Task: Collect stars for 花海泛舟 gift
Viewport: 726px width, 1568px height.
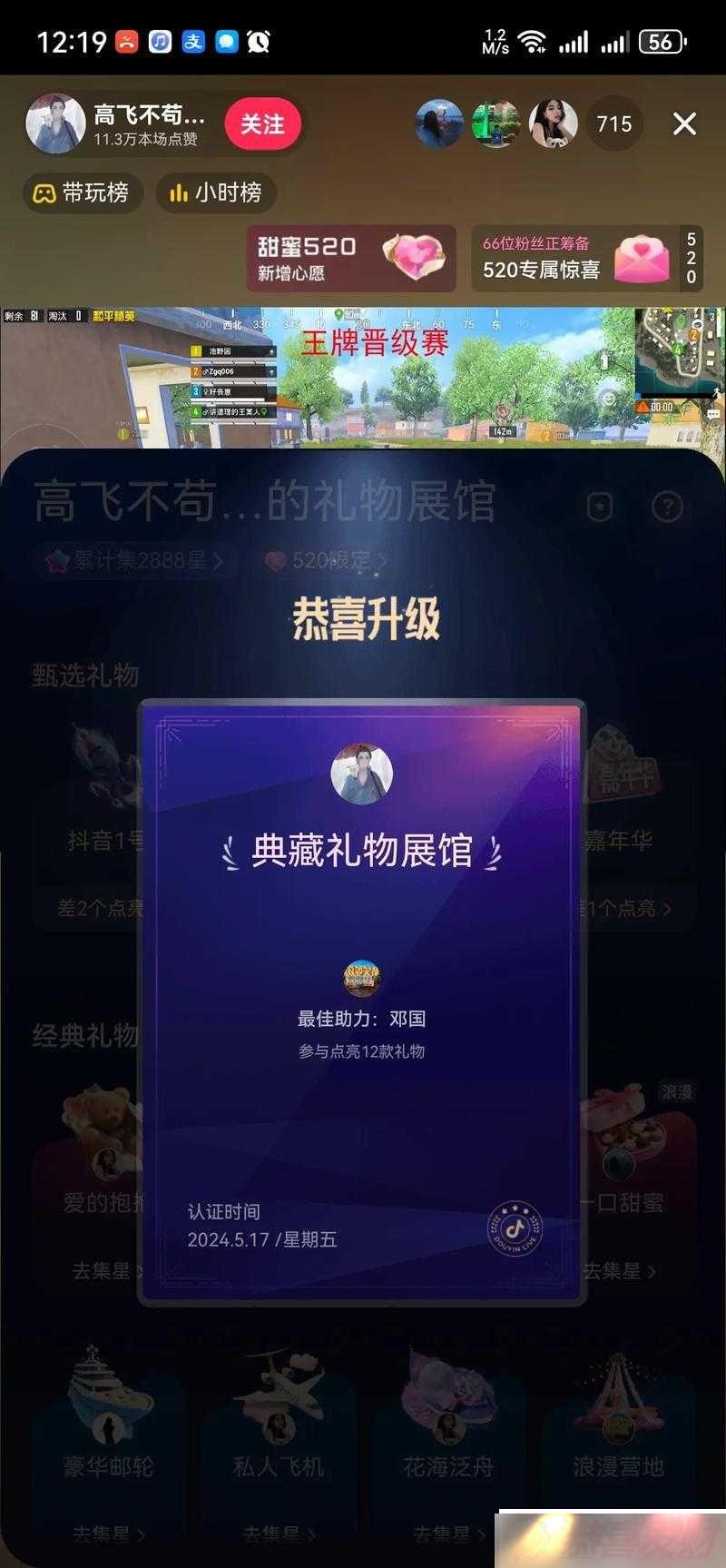Action: coord(447,1534)
